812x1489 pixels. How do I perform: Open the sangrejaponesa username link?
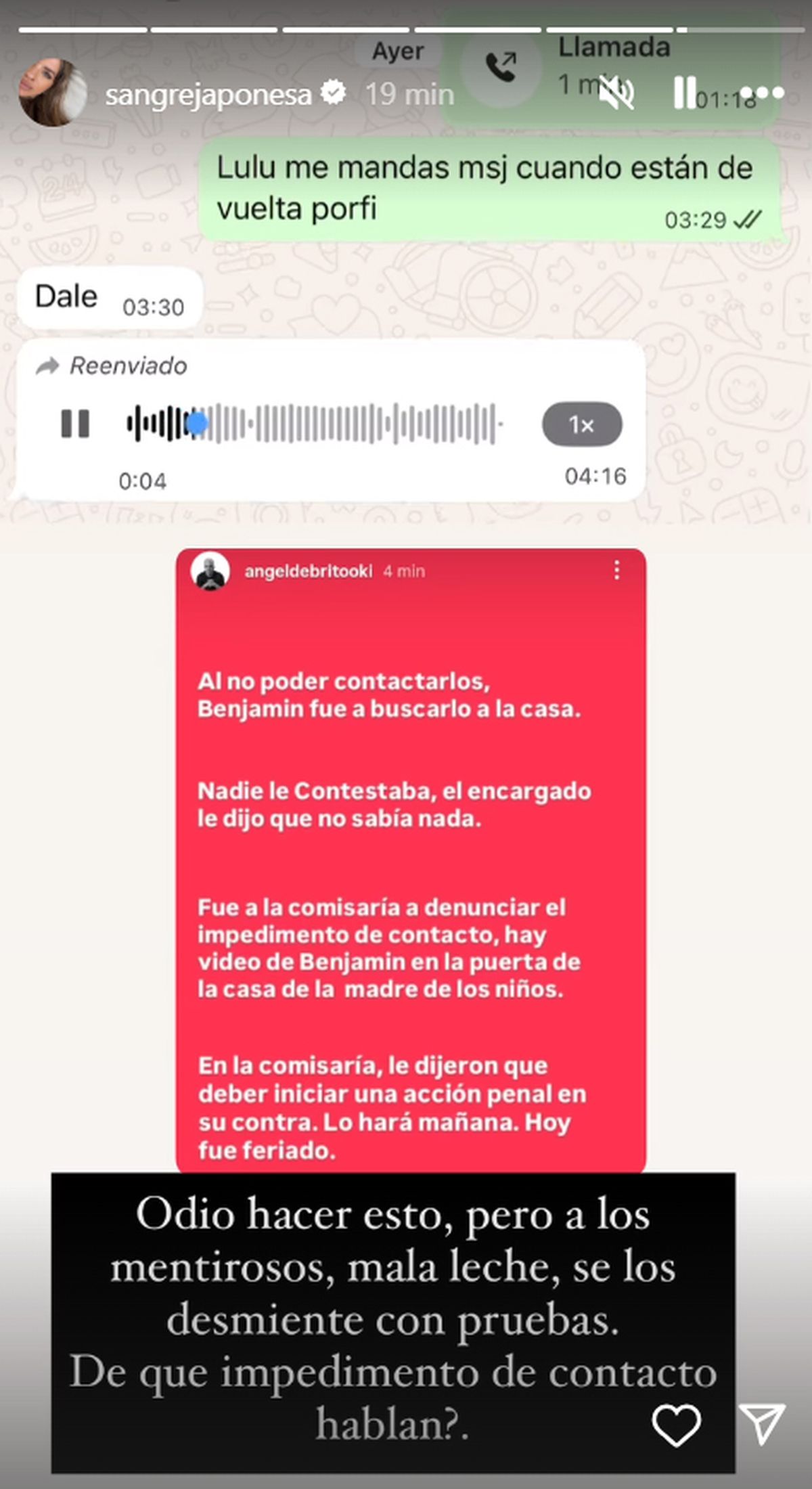coord(208,94)
